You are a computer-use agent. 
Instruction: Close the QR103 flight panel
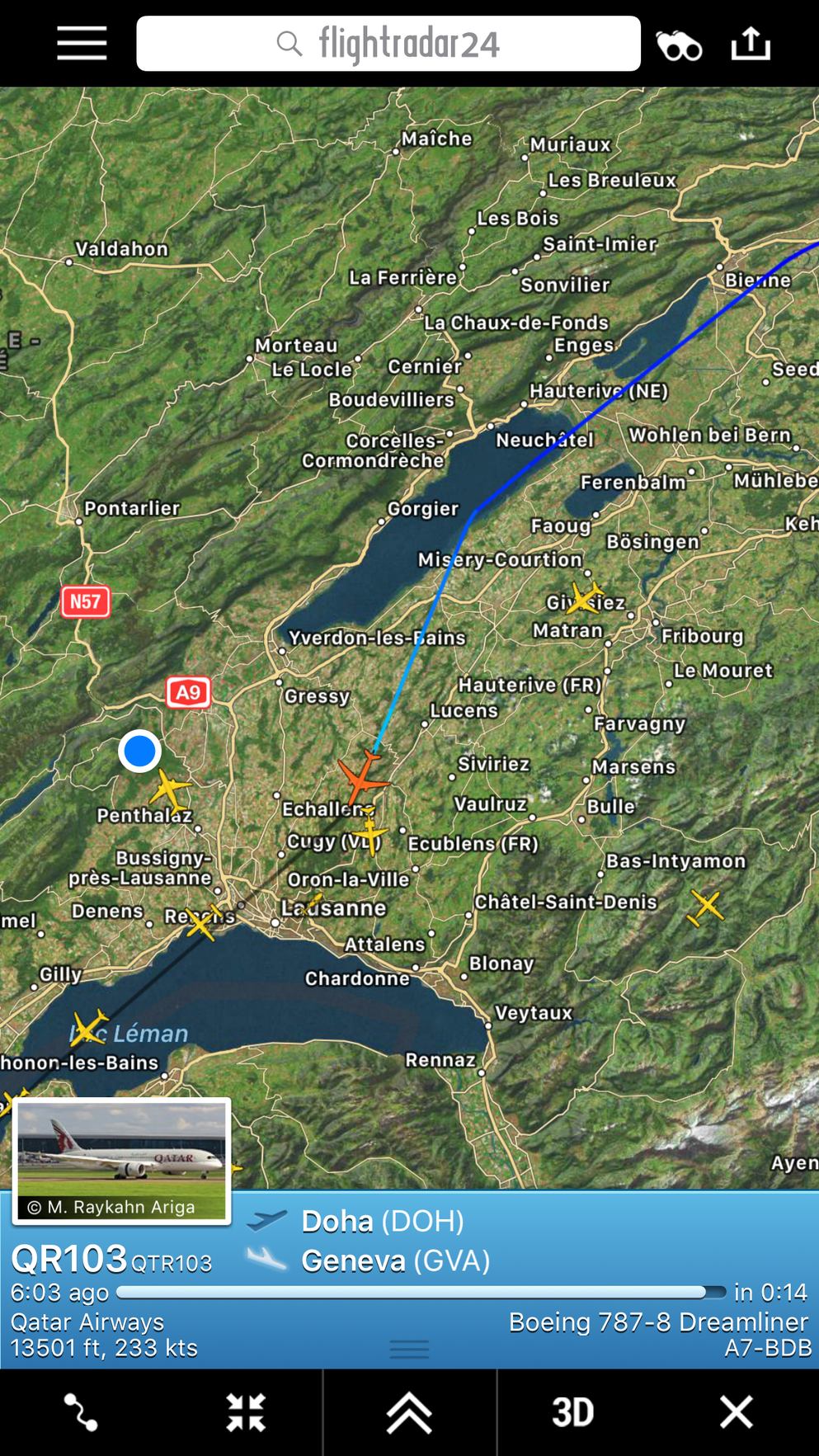click(736, 1412)
